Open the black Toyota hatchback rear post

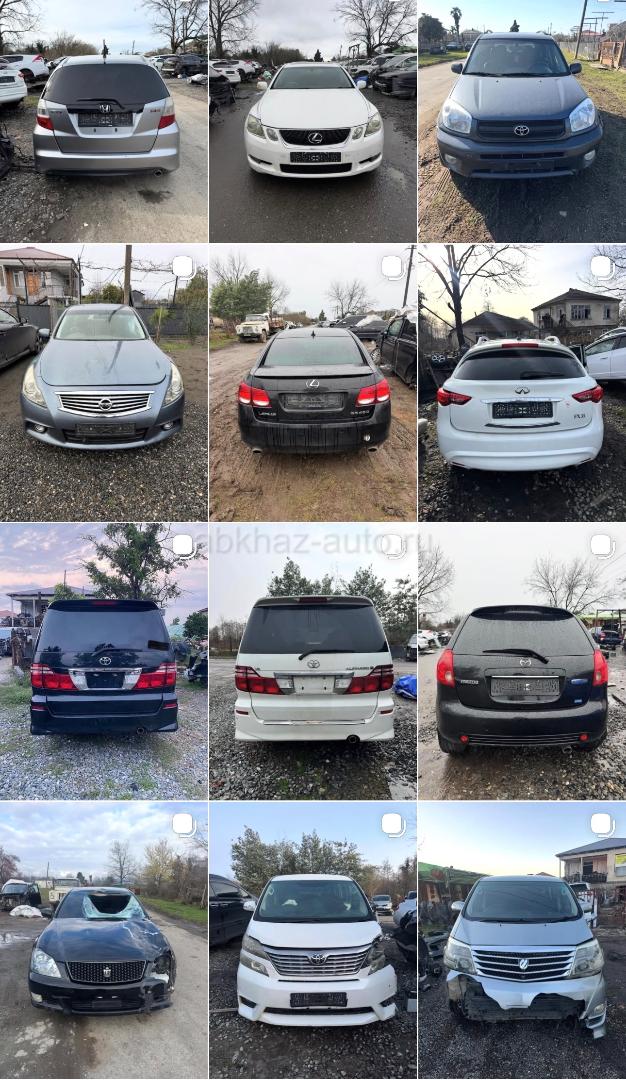tap(521, 661)
